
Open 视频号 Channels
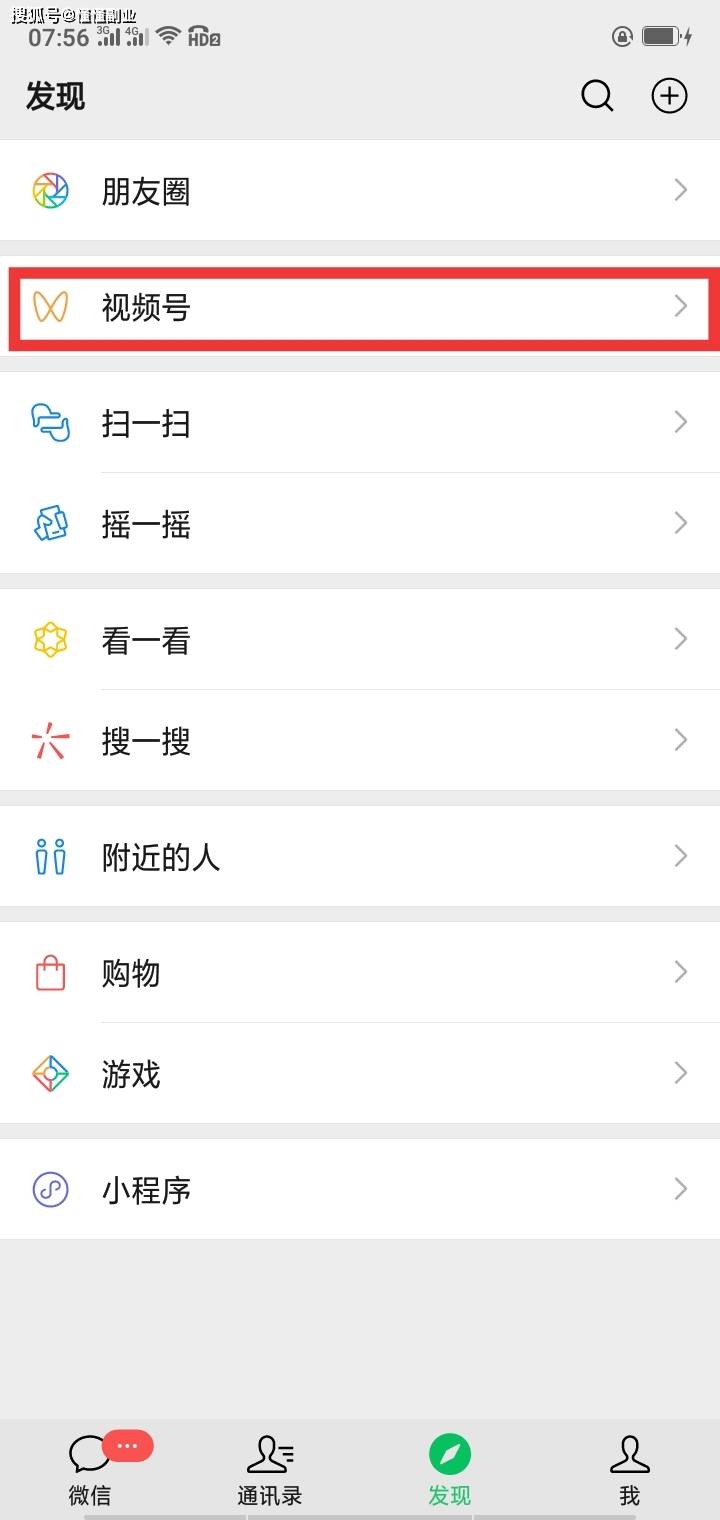[146, 307]
